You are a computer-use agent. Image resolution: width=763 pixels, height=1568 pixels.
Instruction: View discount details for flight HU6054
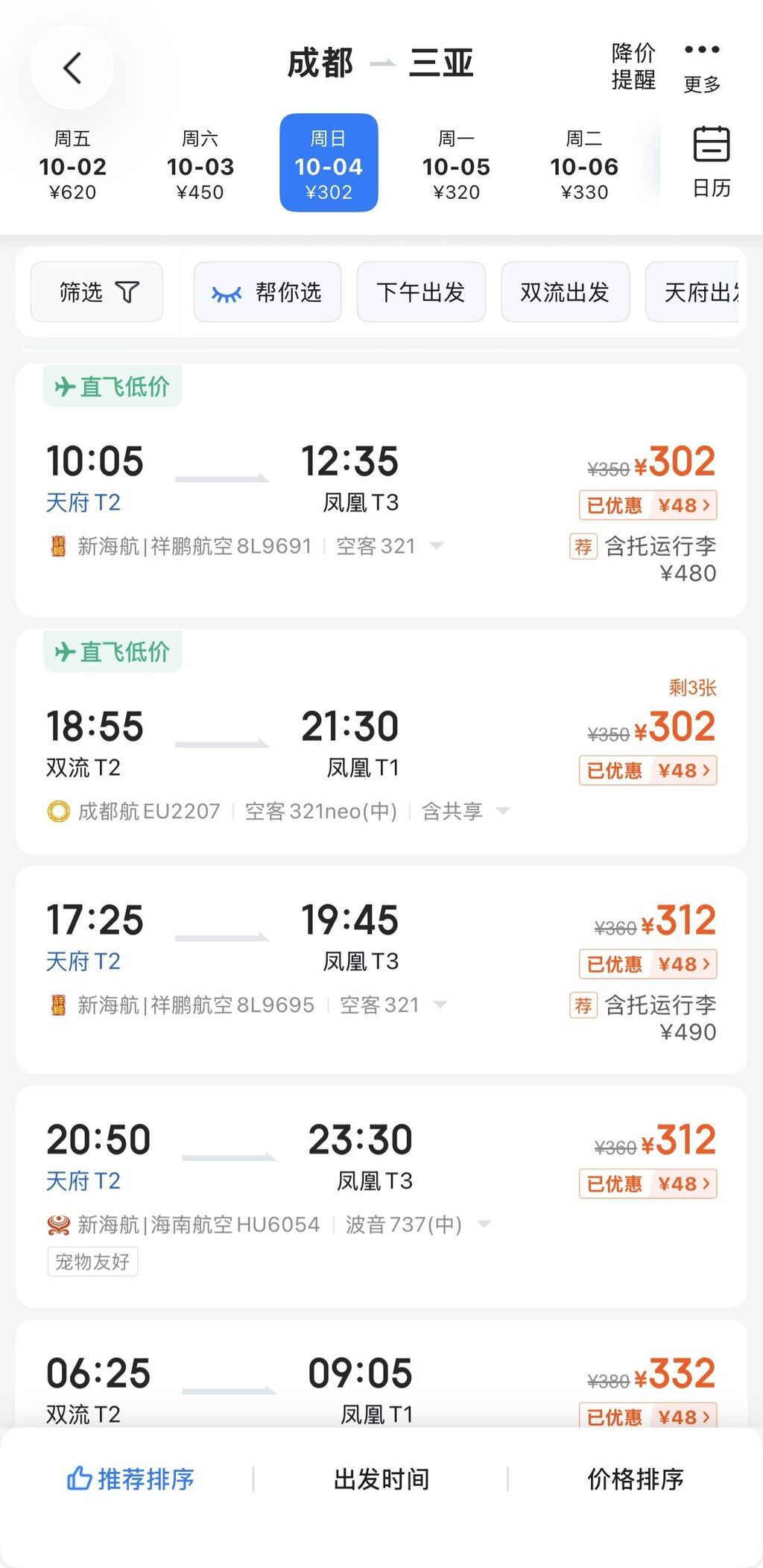click(x=648, y=1183)
